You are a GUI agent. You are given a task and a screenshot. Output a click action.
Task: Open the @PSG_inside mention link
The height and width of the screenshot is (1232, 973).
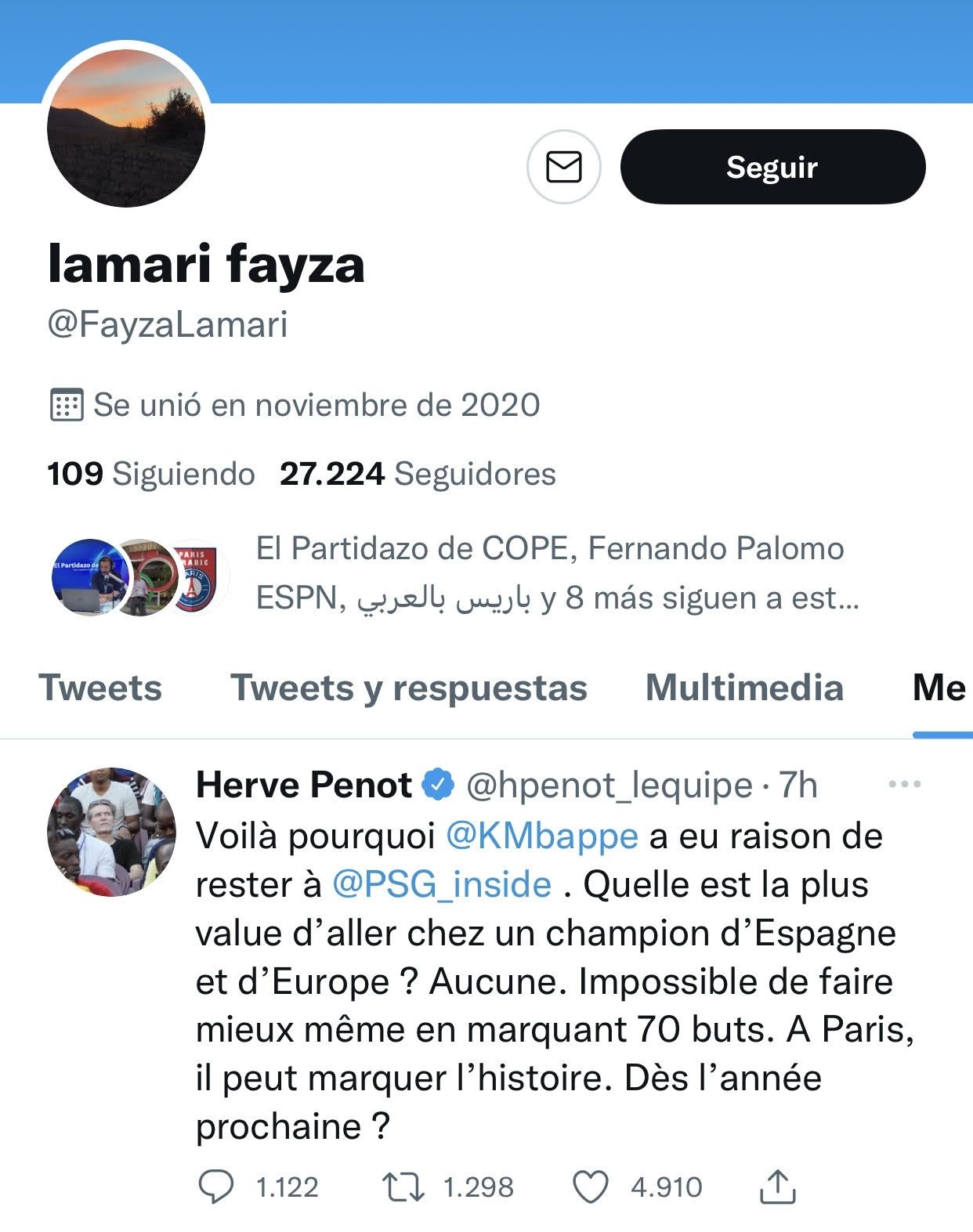coord(442,885)
